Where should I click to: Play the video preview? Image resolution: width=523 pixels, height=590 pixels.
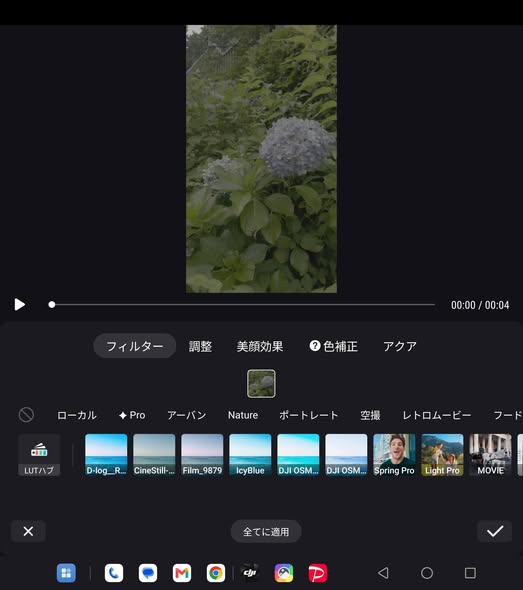(20, 304)
